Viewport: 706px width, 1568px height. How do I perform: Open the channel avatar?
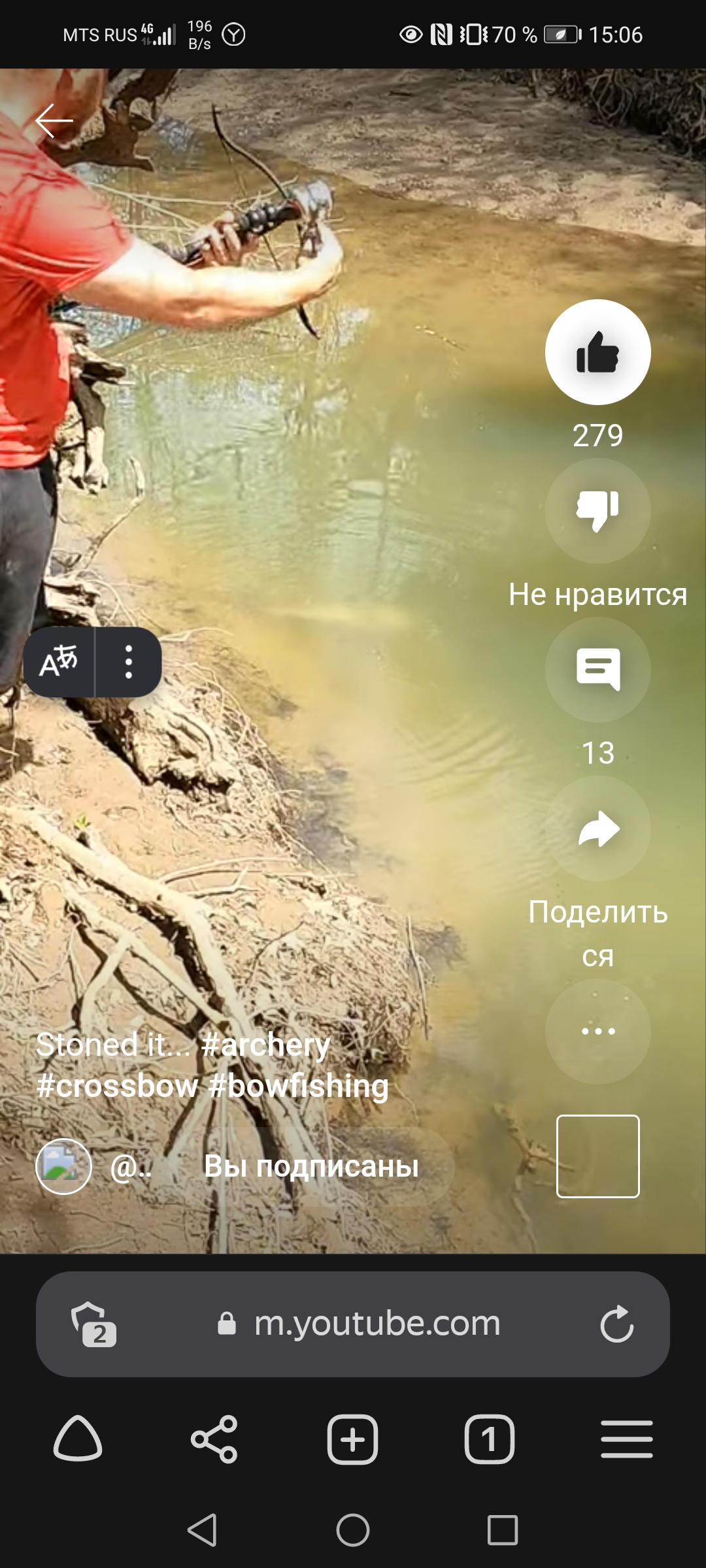[x=63, y=1166]
